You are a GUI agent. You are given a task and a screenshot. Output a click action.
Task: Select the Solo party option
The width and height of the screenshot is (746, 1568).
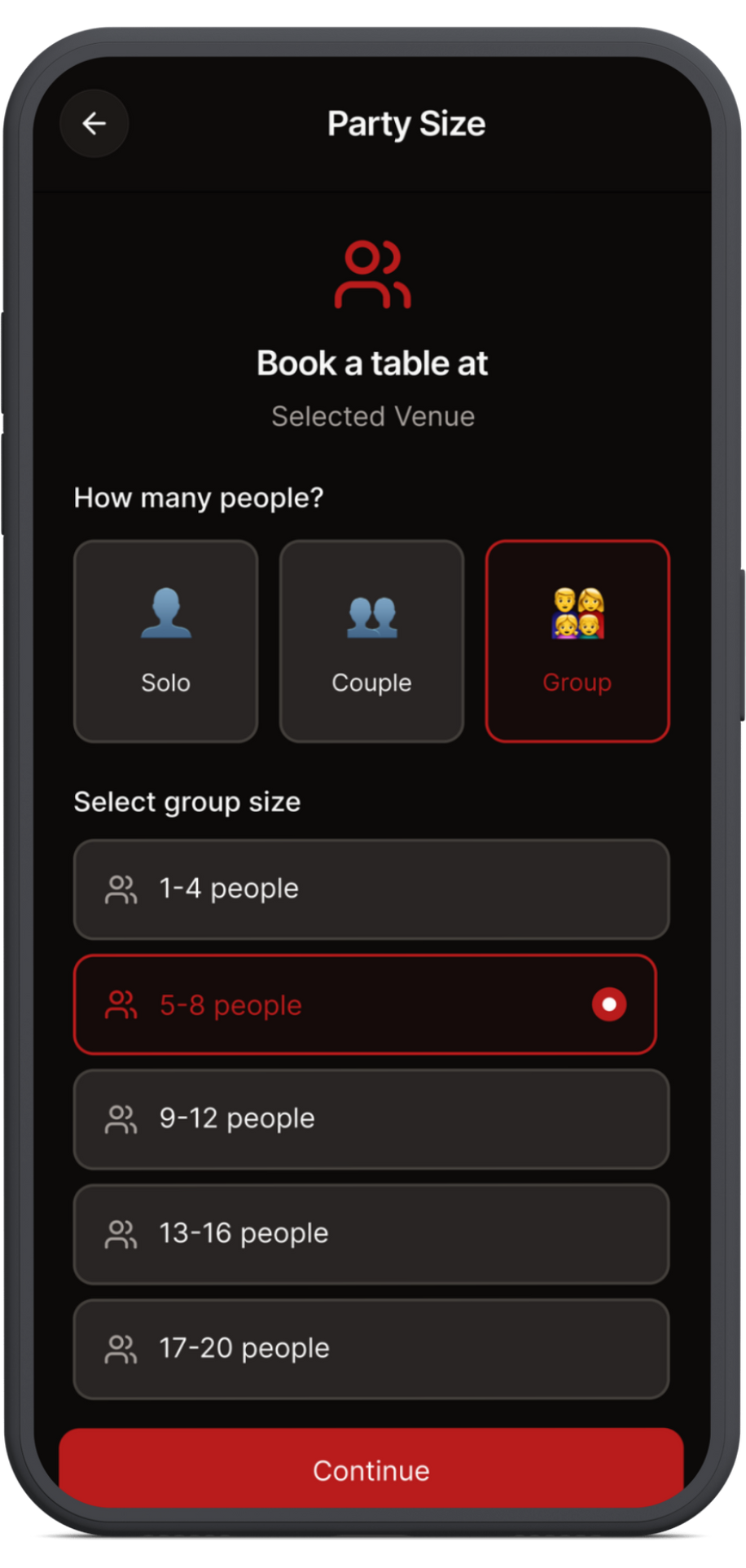click(x=166, y=641)
